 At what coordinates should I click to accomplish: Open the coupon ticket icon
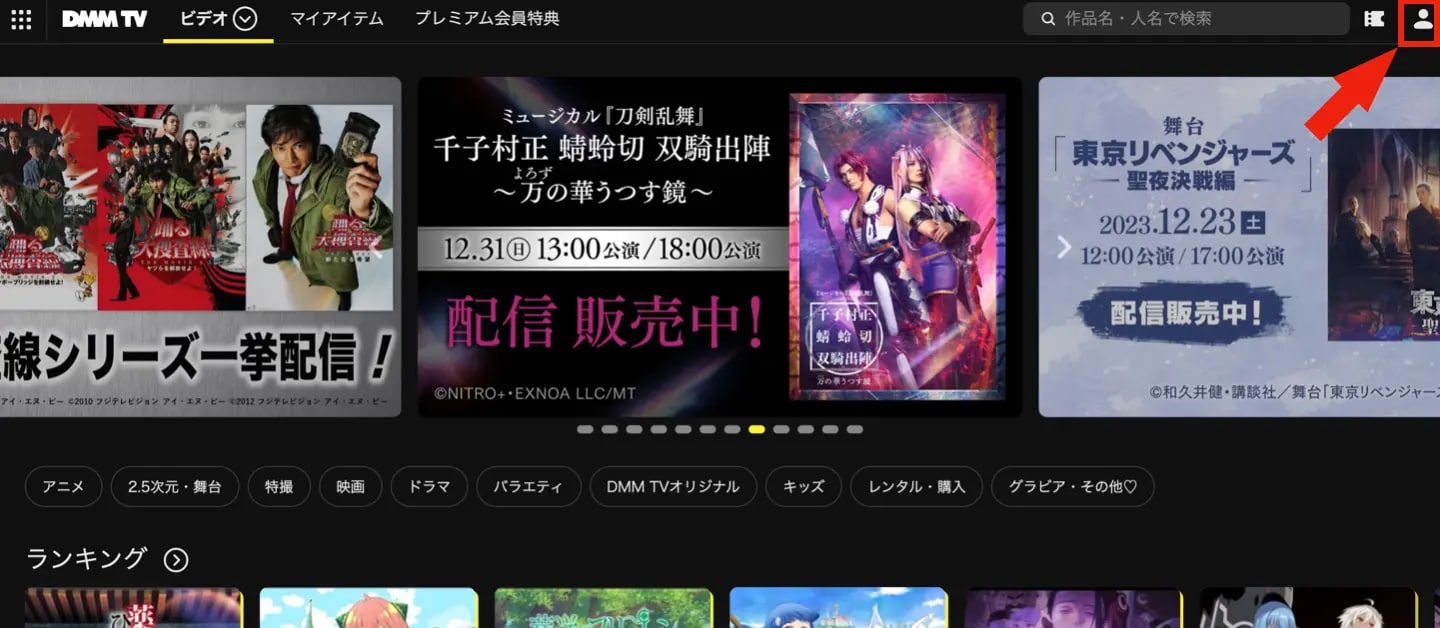1374,19
